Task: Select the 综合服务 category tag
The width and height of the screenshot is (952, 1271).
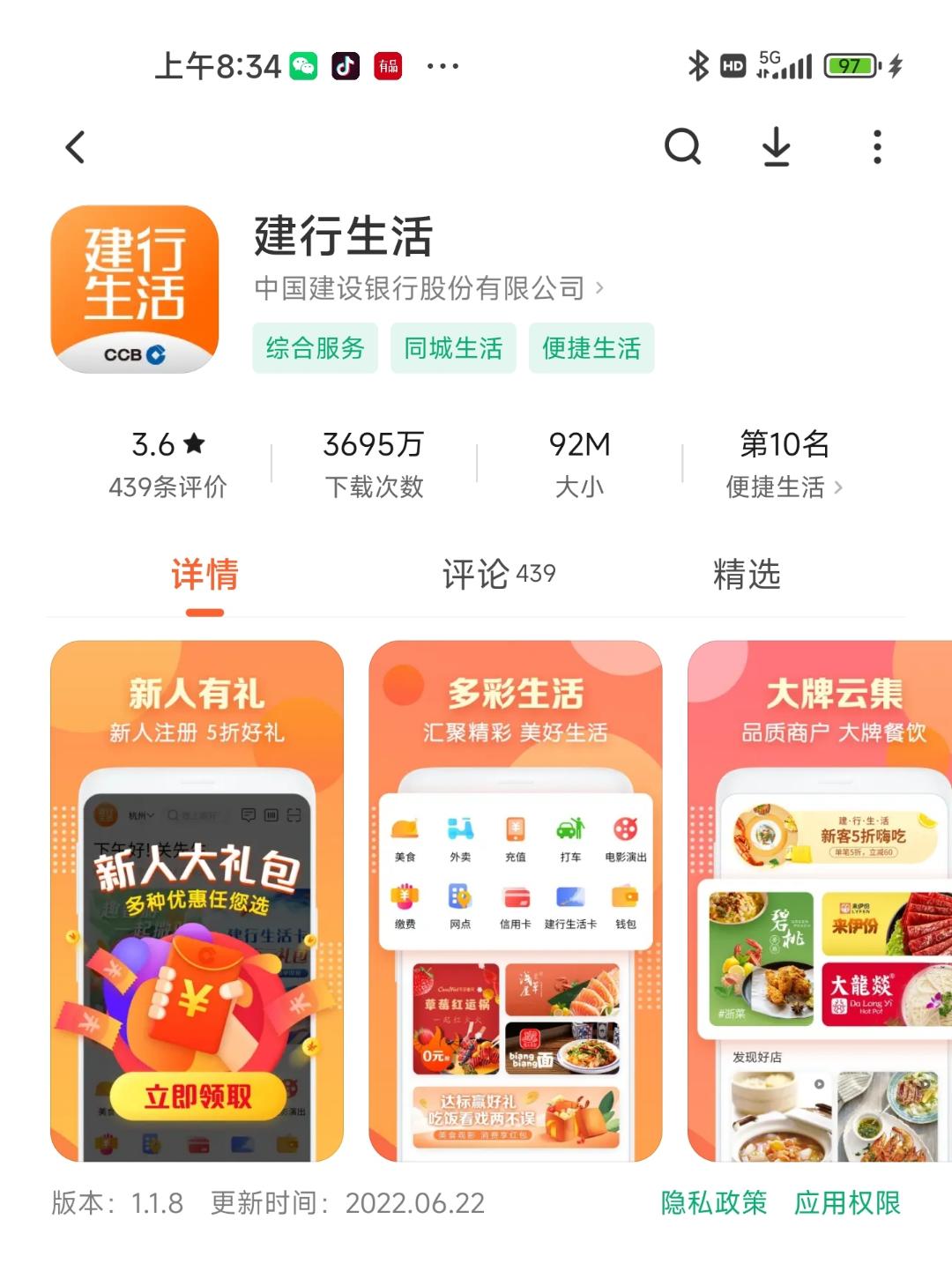Action: [314, 348]
